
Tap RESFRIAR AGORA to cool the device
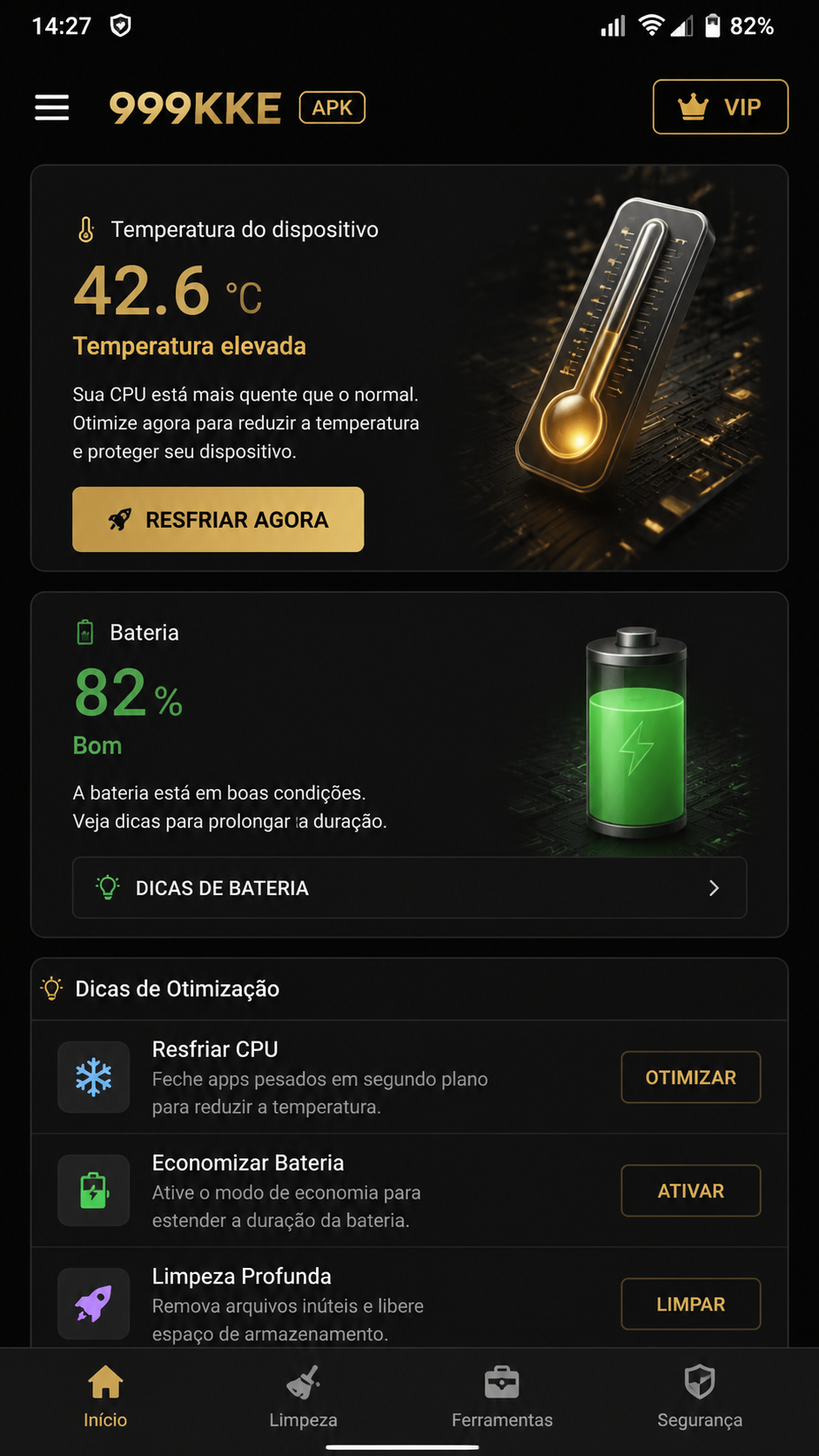click(218, 519)
